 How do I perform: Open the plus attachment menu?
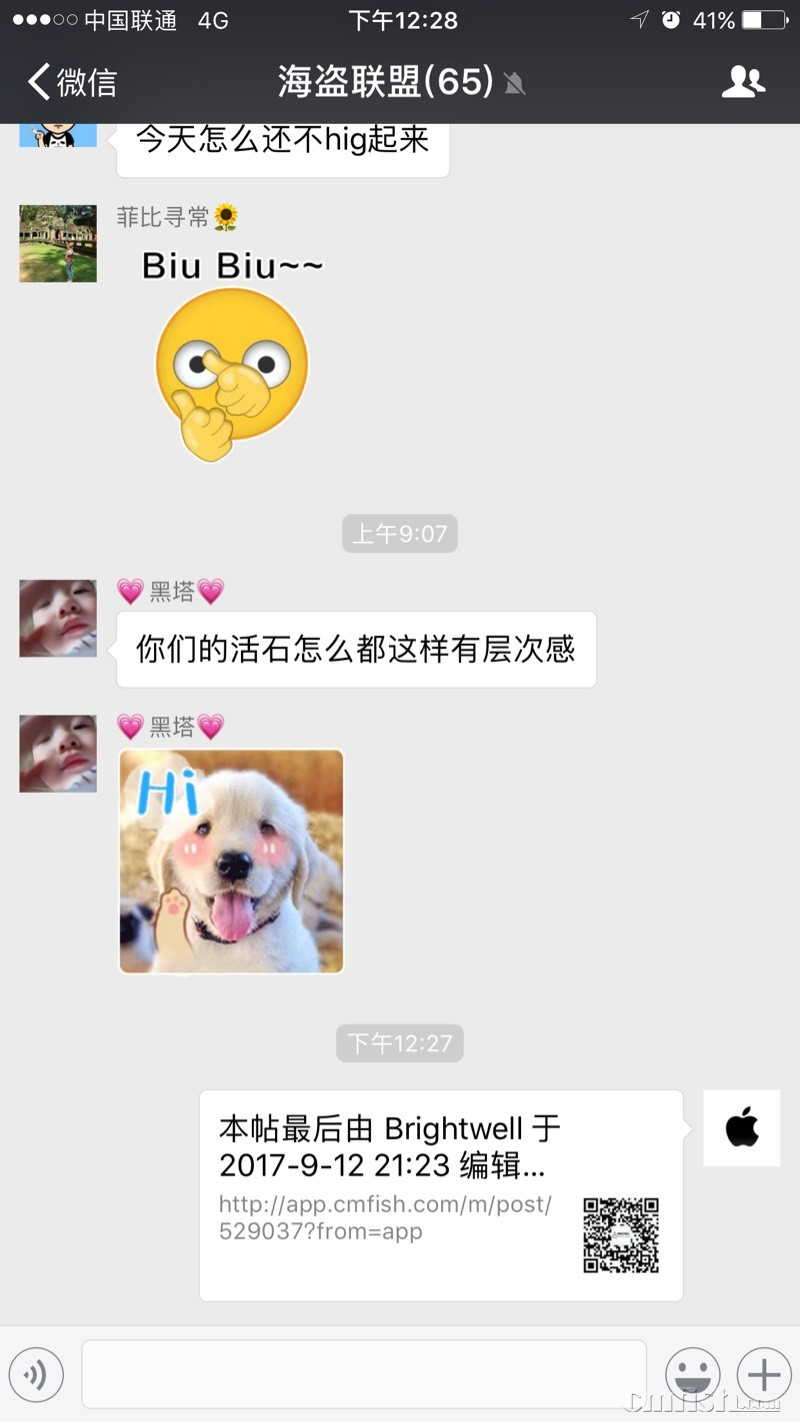pyautogui.click(x=763, y=1374)
